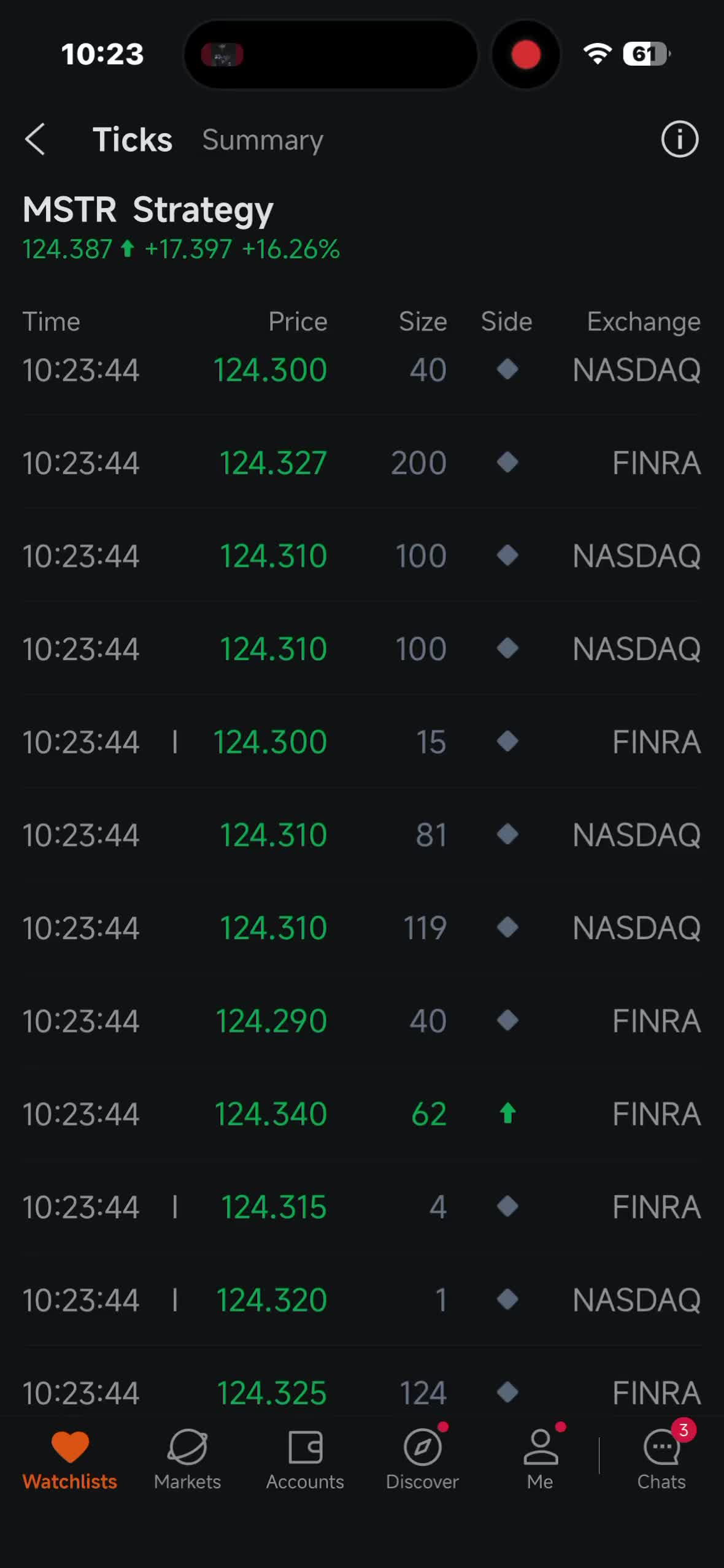This screenshot has width=724, height=1568.
Task: Go to the Markets tab
Action: pos(187,1460)
